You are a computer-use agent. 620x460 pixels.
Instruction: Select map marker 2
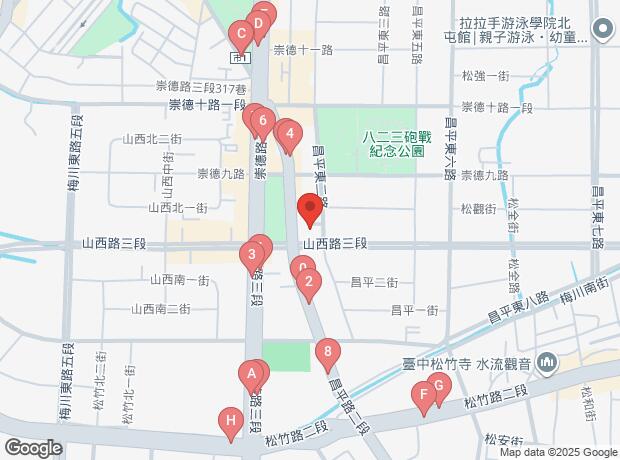pos(308,283)
